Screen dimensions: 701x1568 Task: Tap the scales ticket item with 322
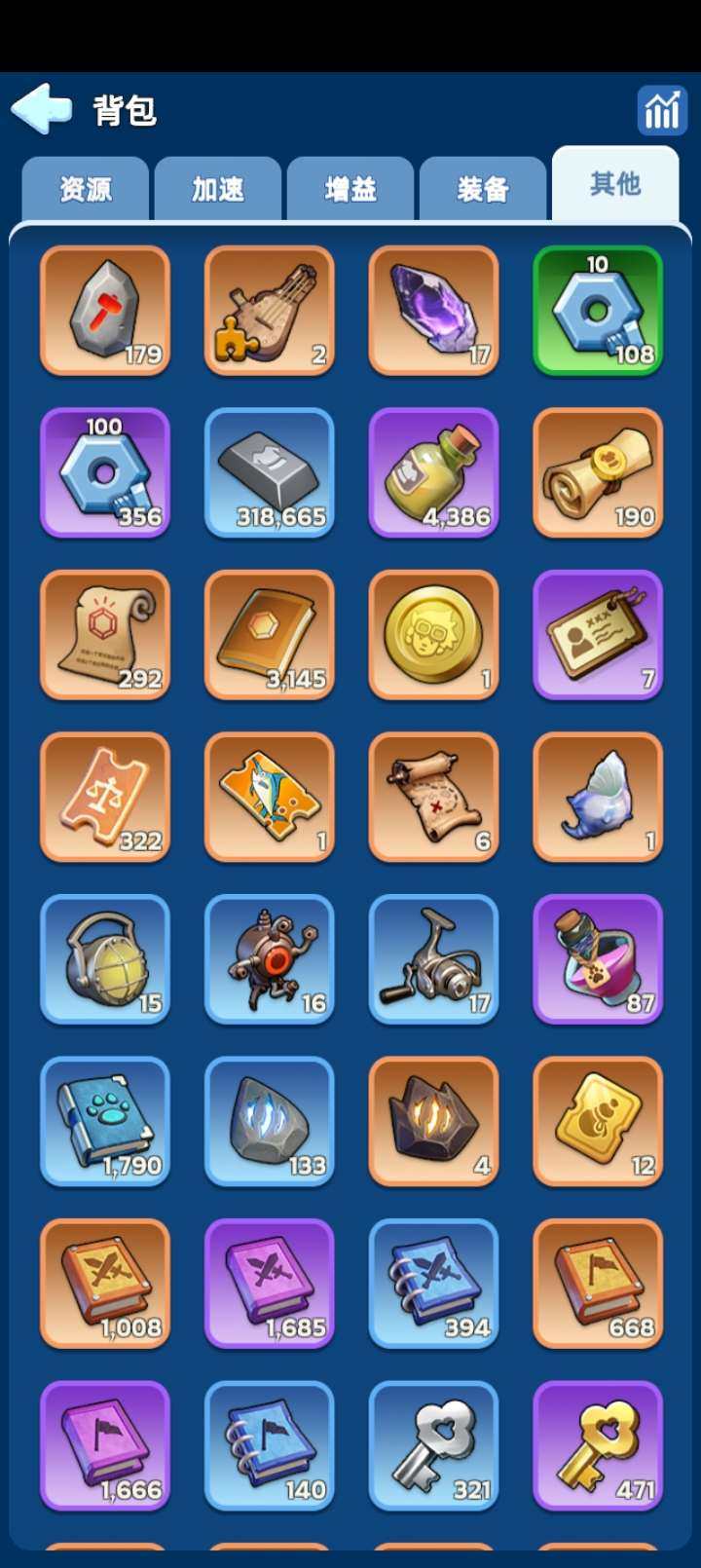(x=105, y=797)
